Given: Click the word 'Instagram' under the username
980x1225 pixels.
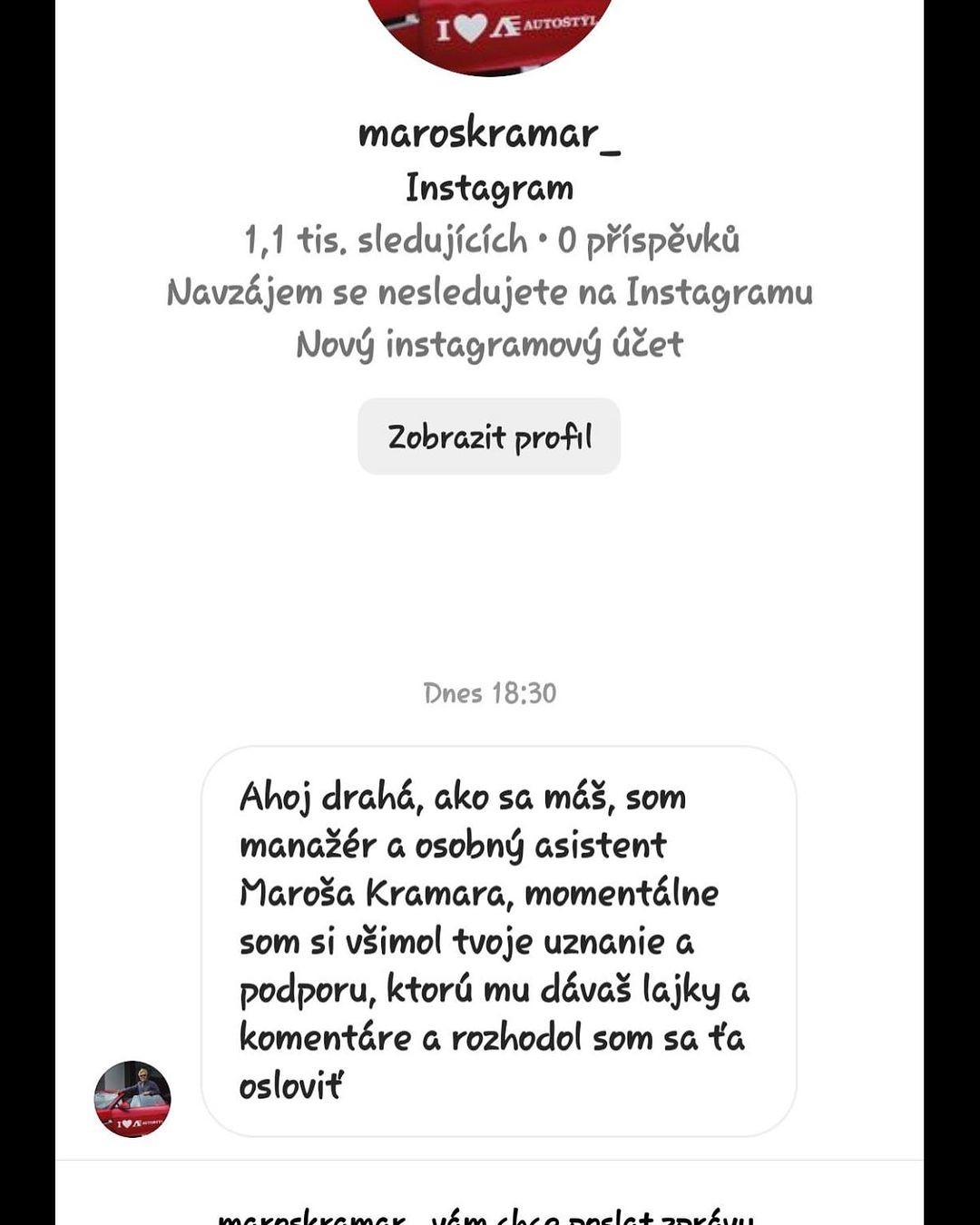Looking at the screenshot, I should pos(490,187).
